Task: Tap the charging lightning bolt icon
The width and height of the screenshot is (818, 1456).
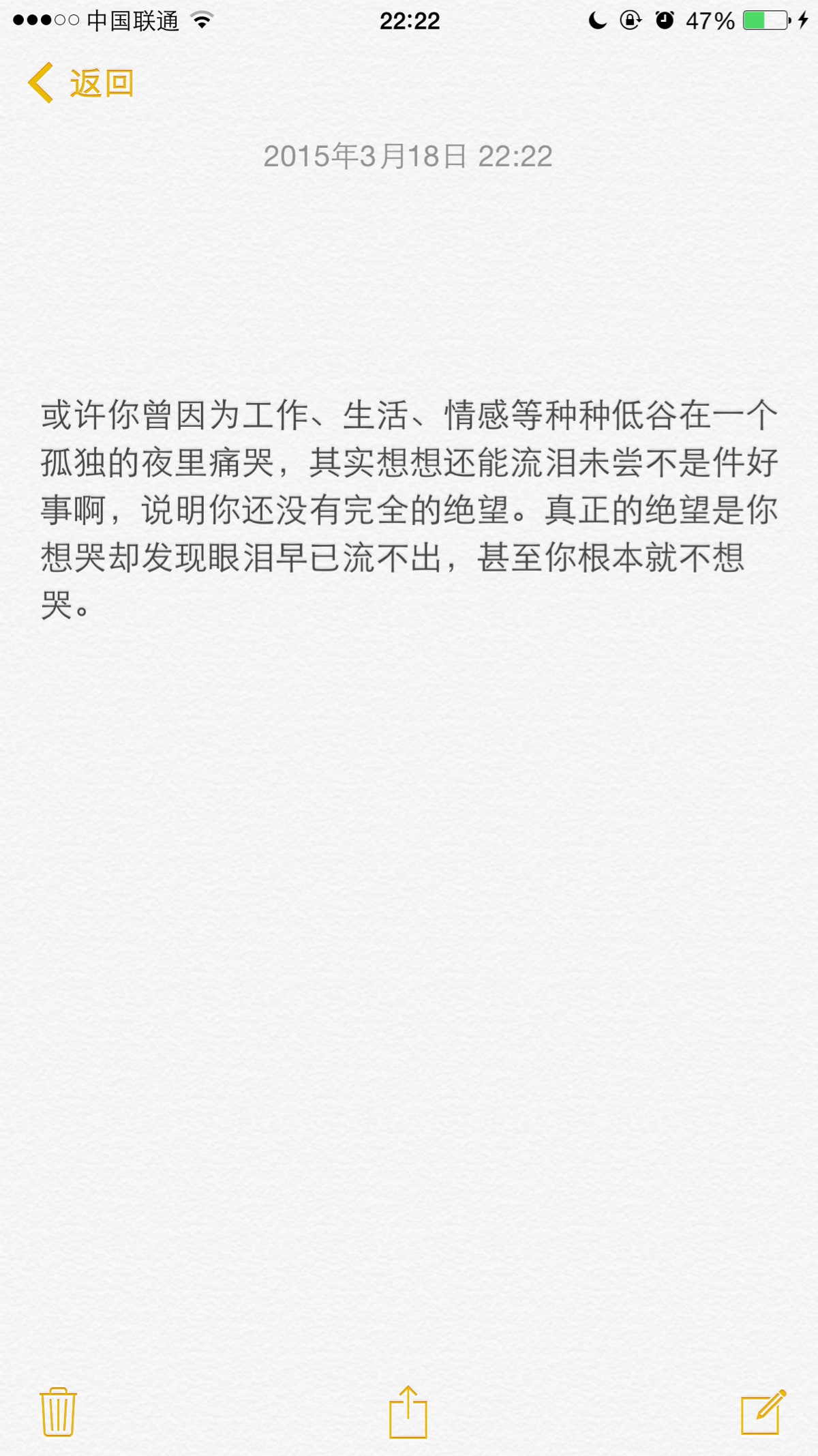Action: 802,20
